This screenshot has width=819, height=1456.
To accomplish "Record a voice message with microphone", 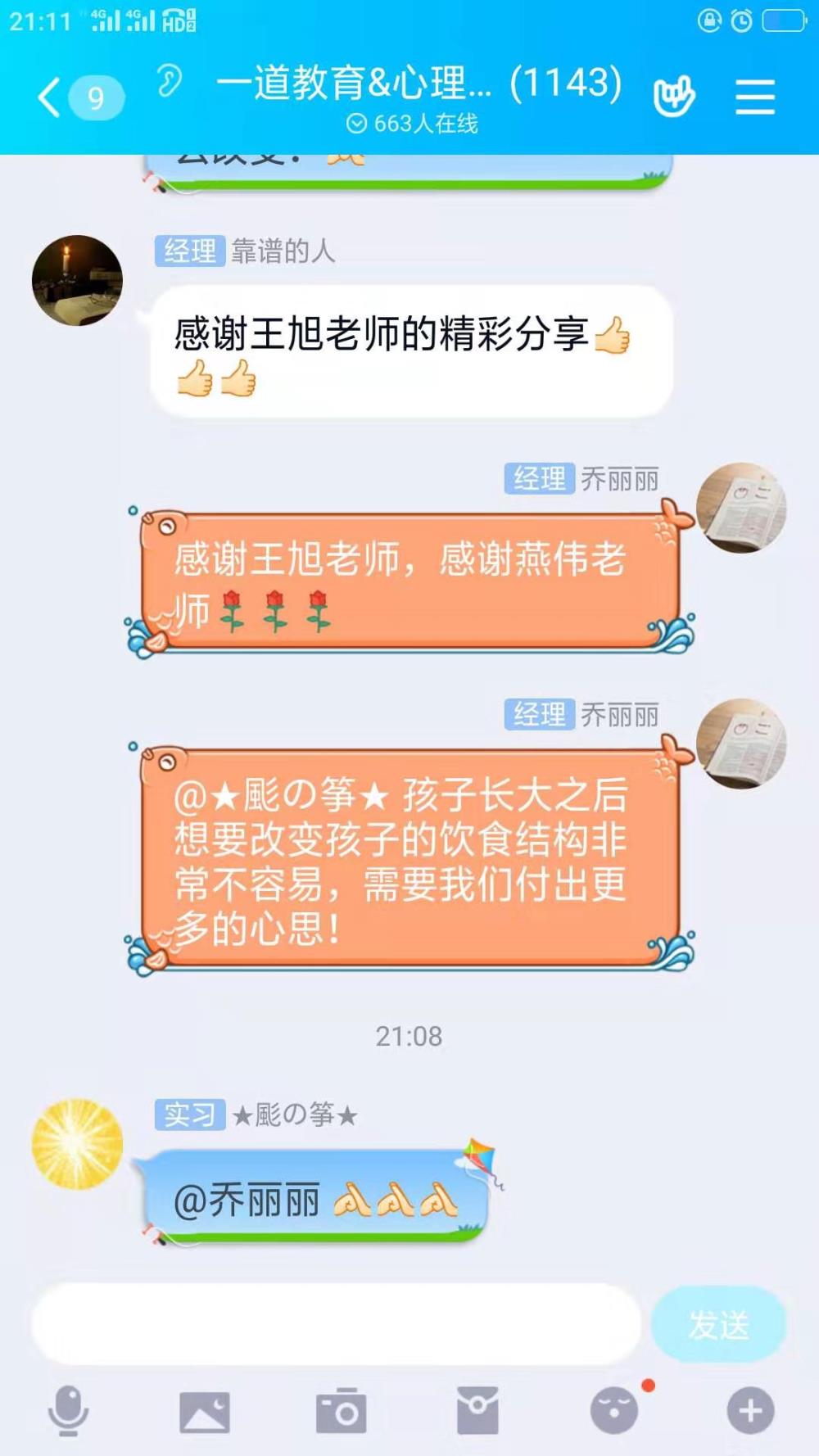I will pyautogui.click(x=68, y=1411).
